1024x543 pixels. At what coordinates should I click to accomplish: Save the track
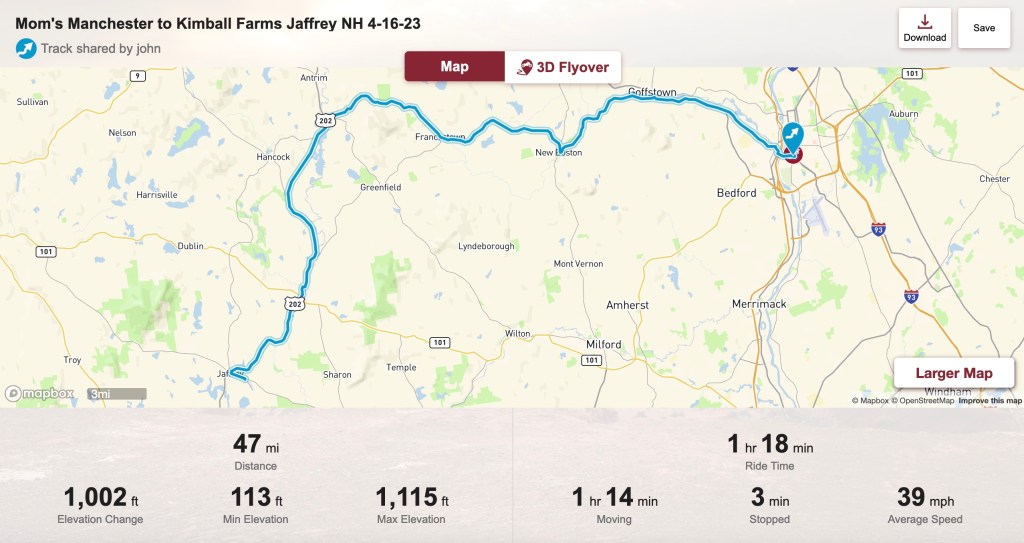click(x=984, y=28)
